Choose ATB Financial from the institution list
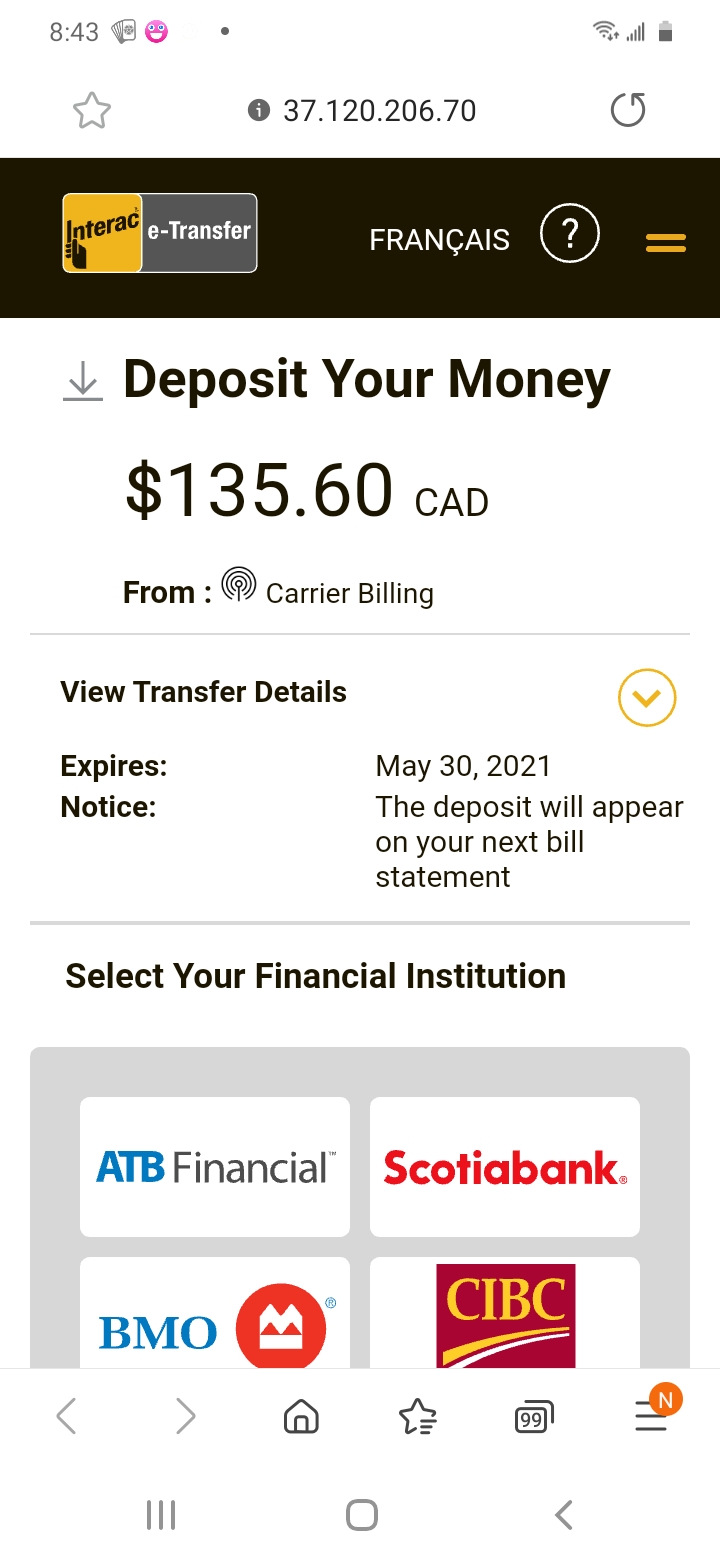This screenshot has height=1560, width=720. (x=214, y=1166)
